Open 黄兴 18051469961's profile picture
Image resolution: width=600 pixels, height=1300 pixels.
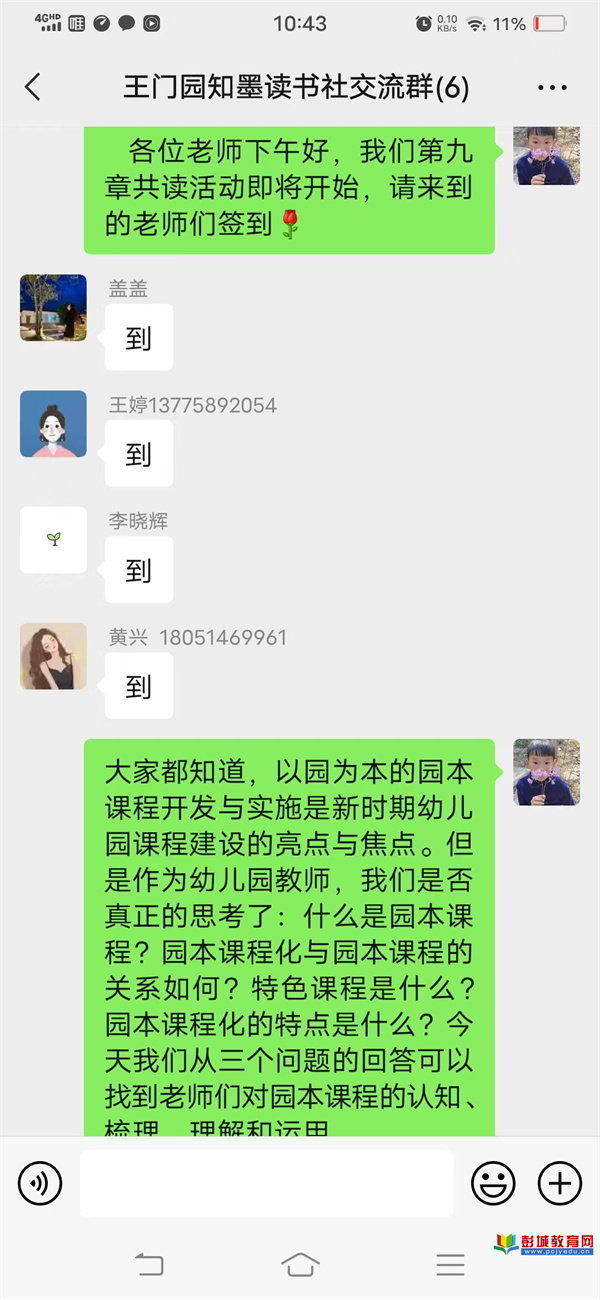pos(53,656)
